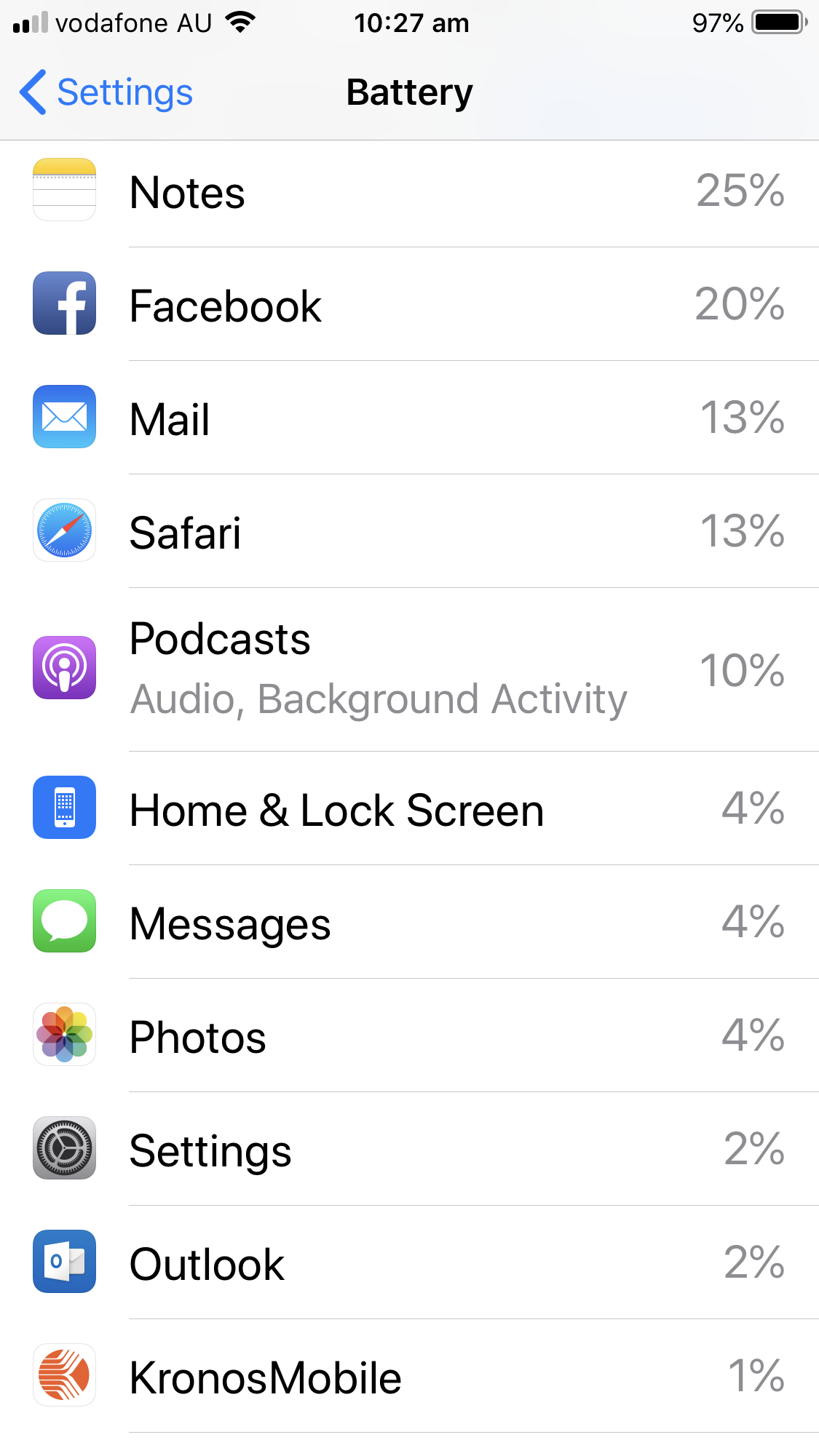Tap the Home & Lock Screen row
This screenshot has height=1456, width=819.
(x=409, y=809)
